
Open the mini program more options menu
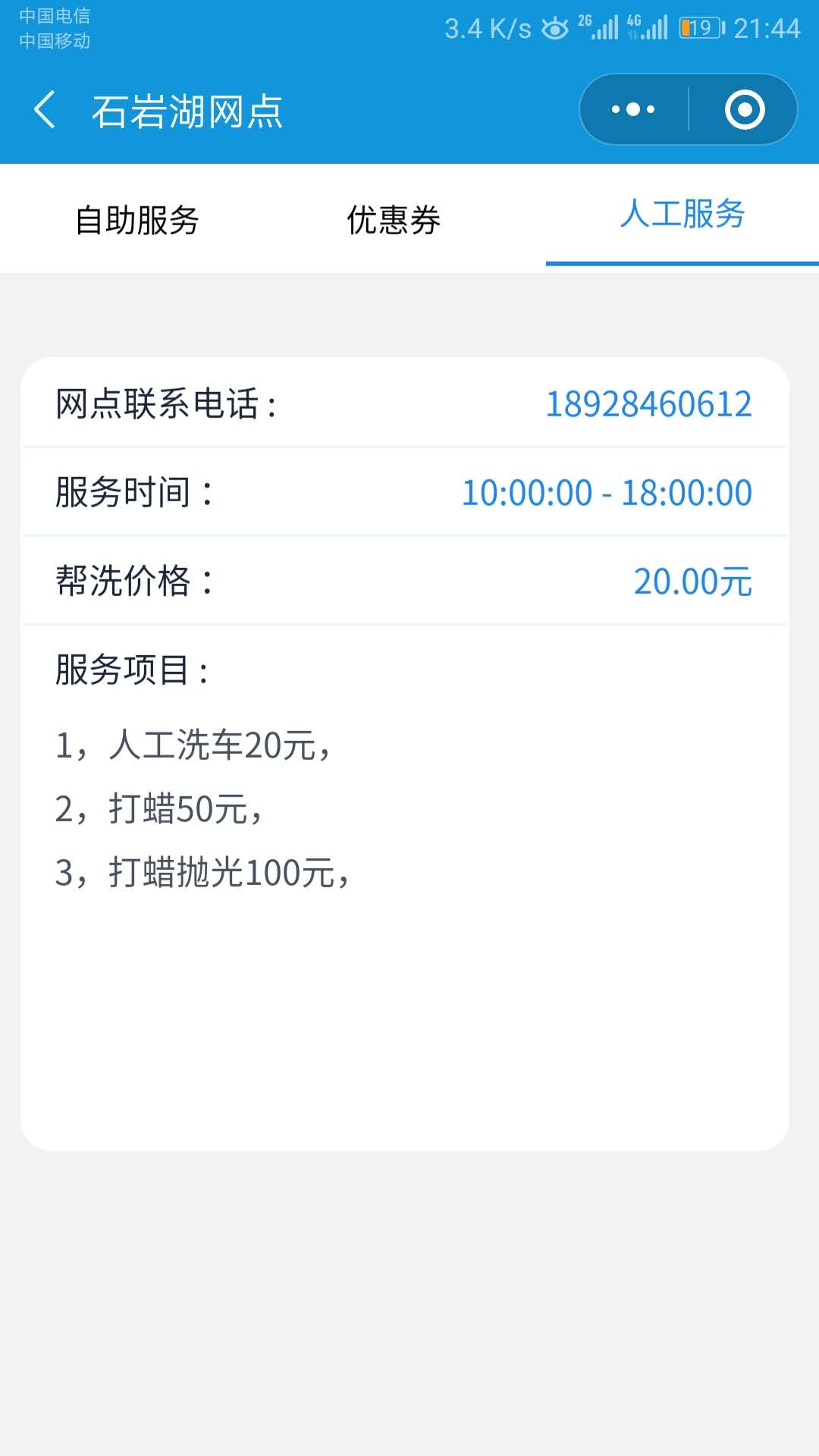click(x=633, y=109)
